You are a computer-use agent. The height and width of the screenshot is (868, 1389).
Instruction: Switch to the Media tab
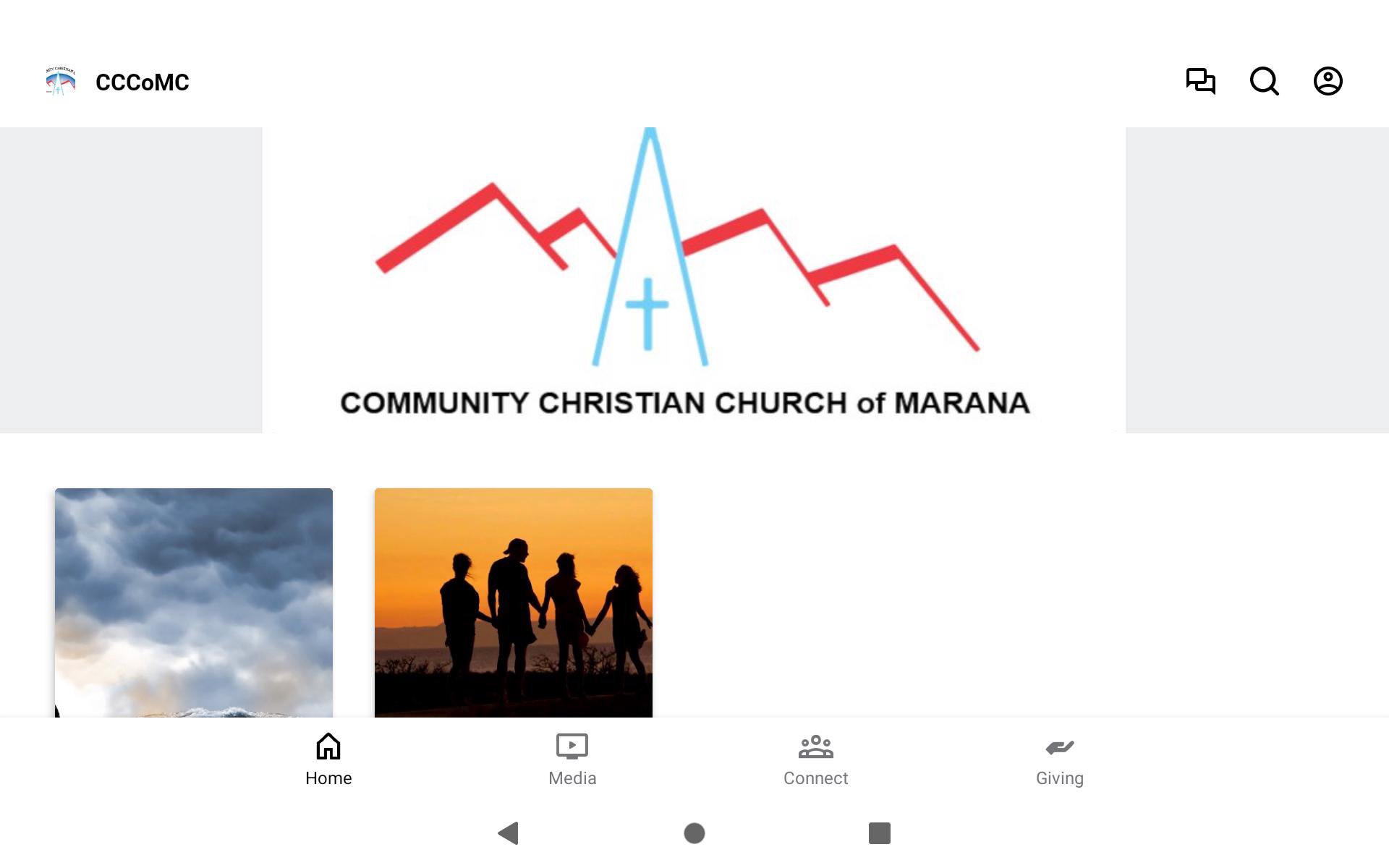coord(572,759)
